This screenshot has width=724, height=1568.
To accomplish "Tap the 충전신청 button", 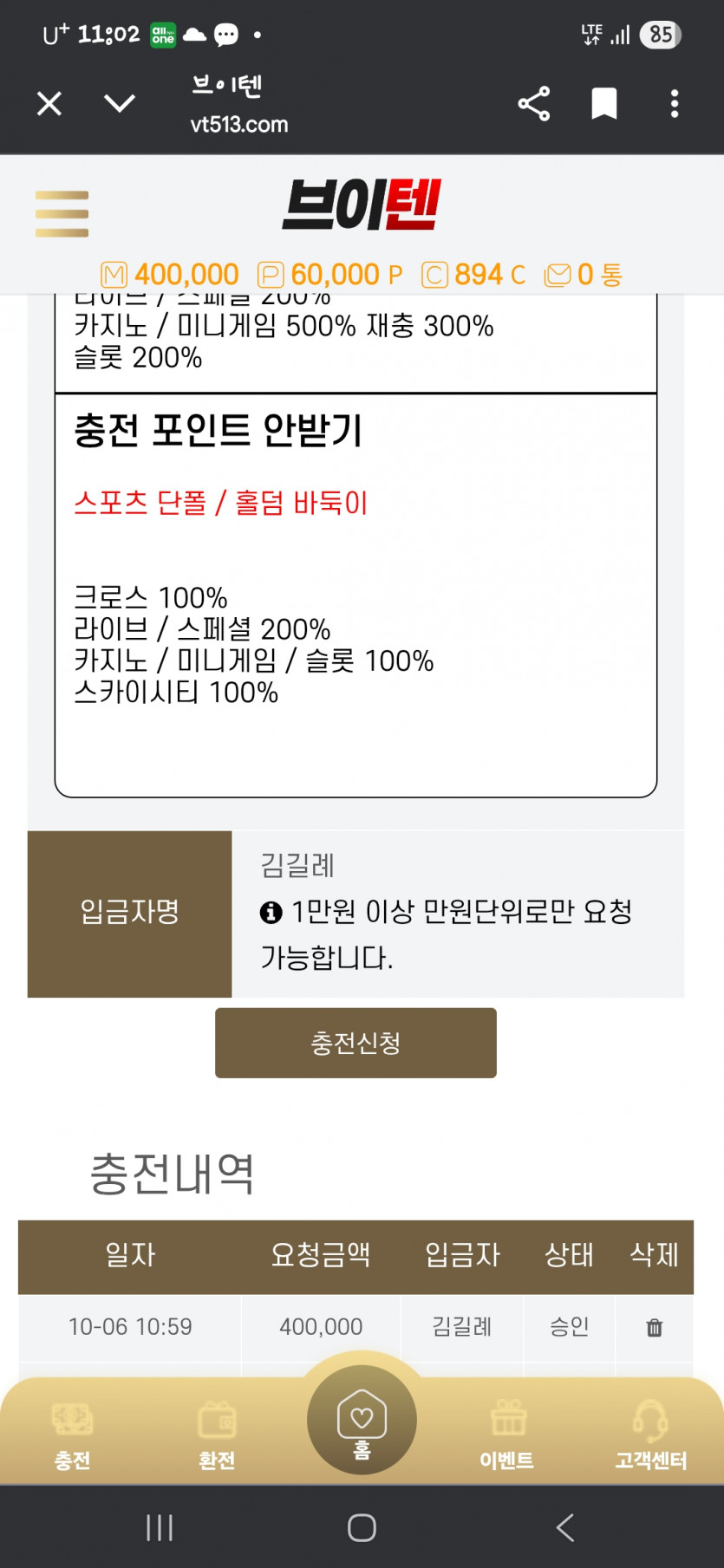I will (355, 1043).
